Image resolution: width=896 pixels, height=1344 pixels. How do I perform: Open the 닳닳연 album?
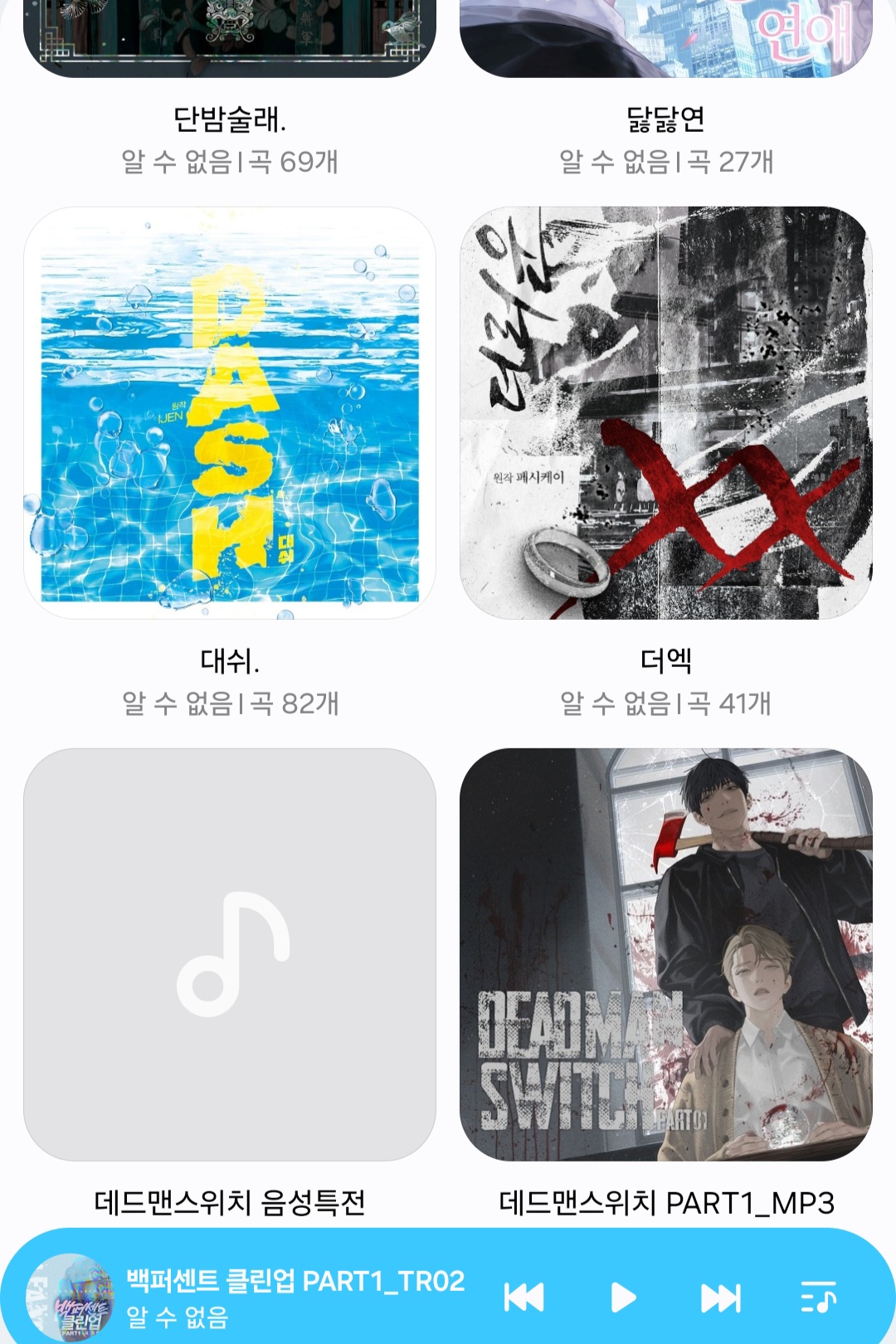coord(666,41)
